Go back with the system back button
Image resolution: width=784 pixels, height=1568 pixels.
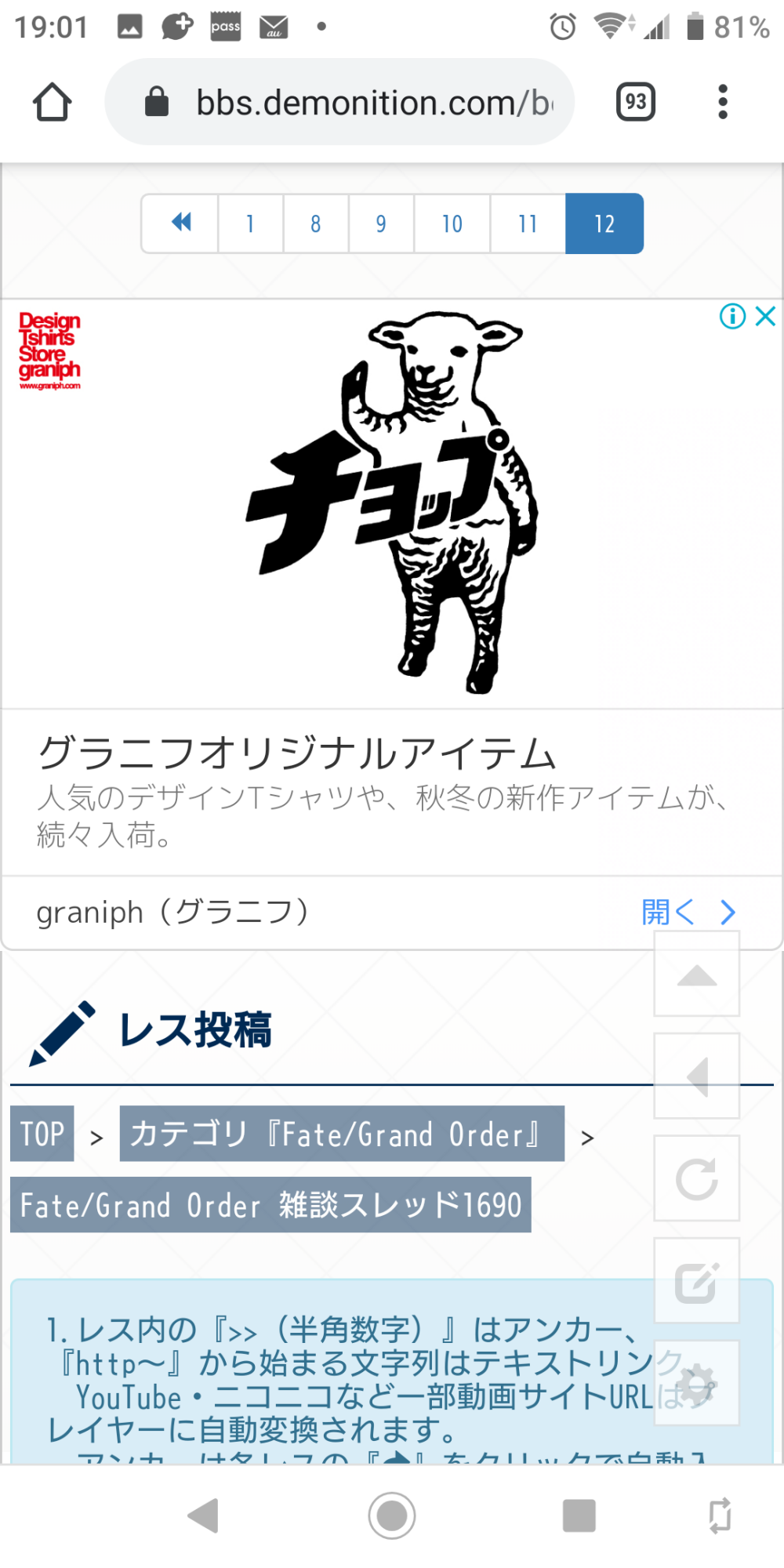[204, 1515]
